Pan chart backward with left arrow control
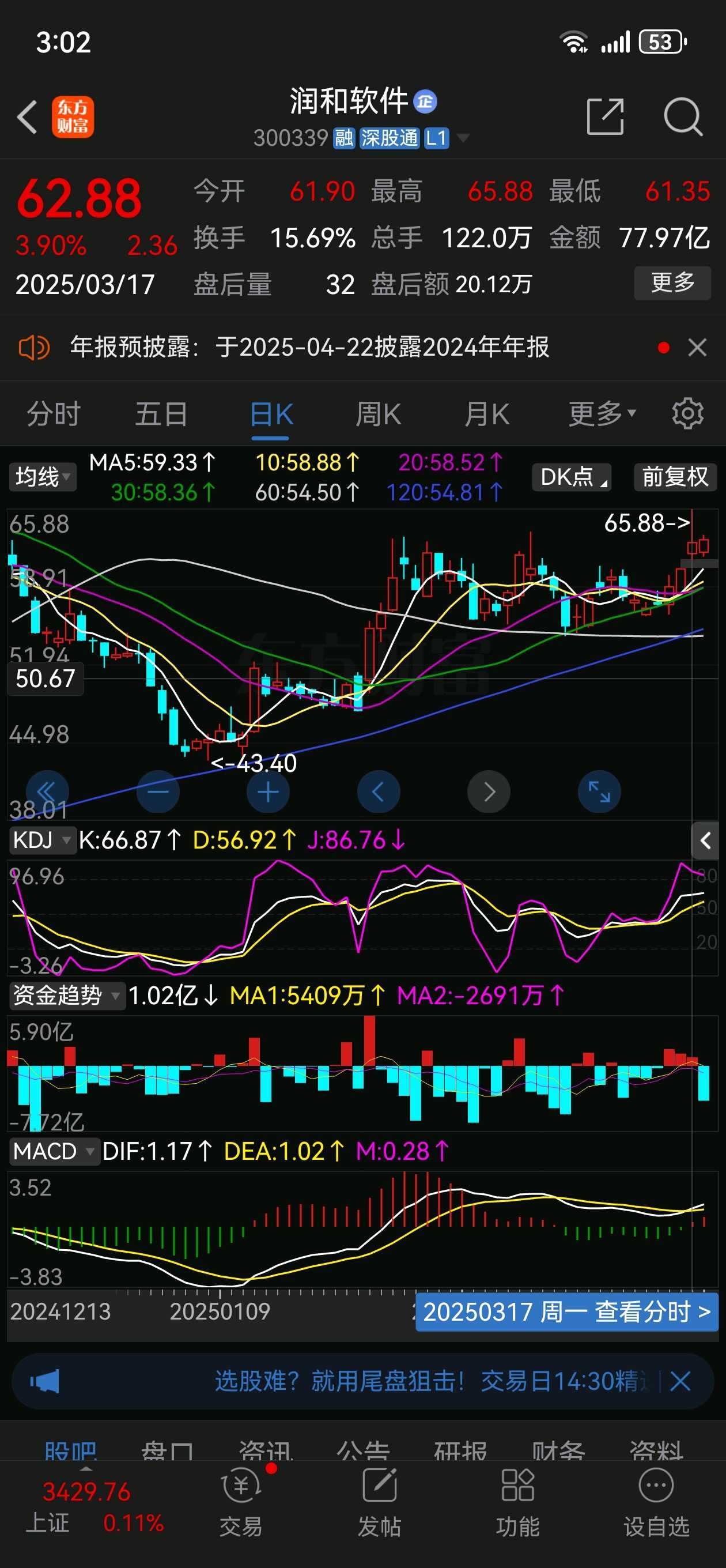Viewport: 726px width, 1568px height. tap(379, 791)
